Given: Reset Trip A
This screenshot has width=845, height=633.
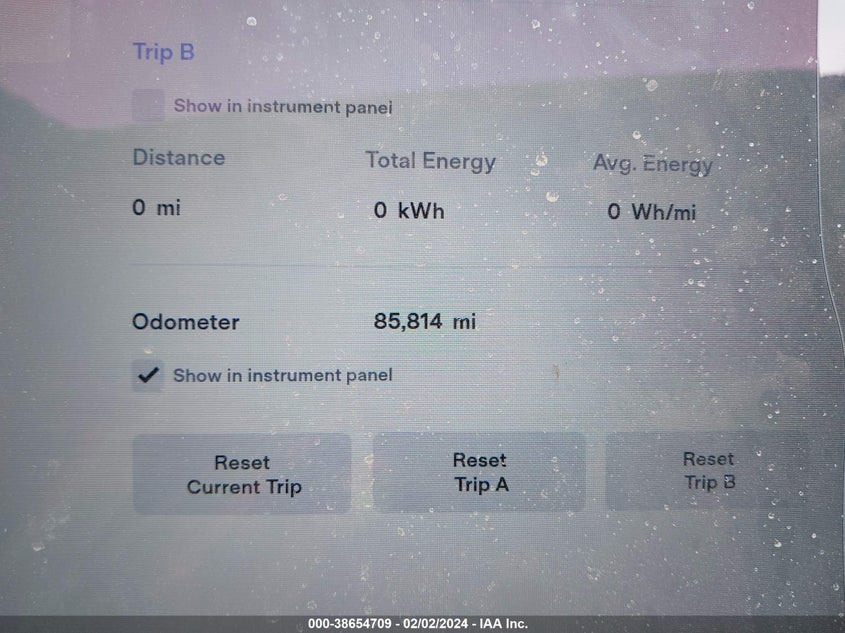Looking at the screenshot, I should coord(480,472).
